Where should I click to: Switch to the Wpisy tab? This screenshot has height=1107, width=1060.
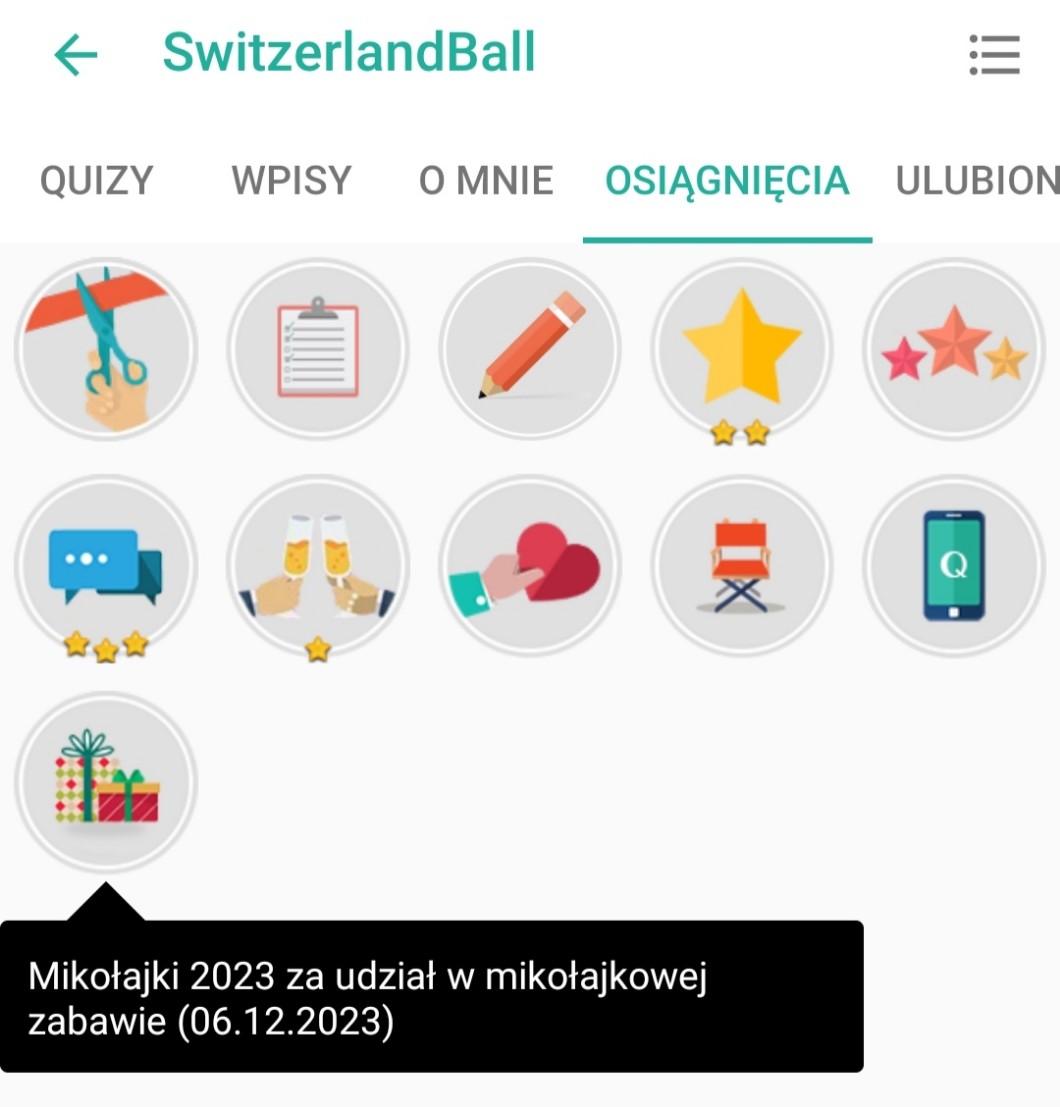pyautogui.click(x=292, y=181)
